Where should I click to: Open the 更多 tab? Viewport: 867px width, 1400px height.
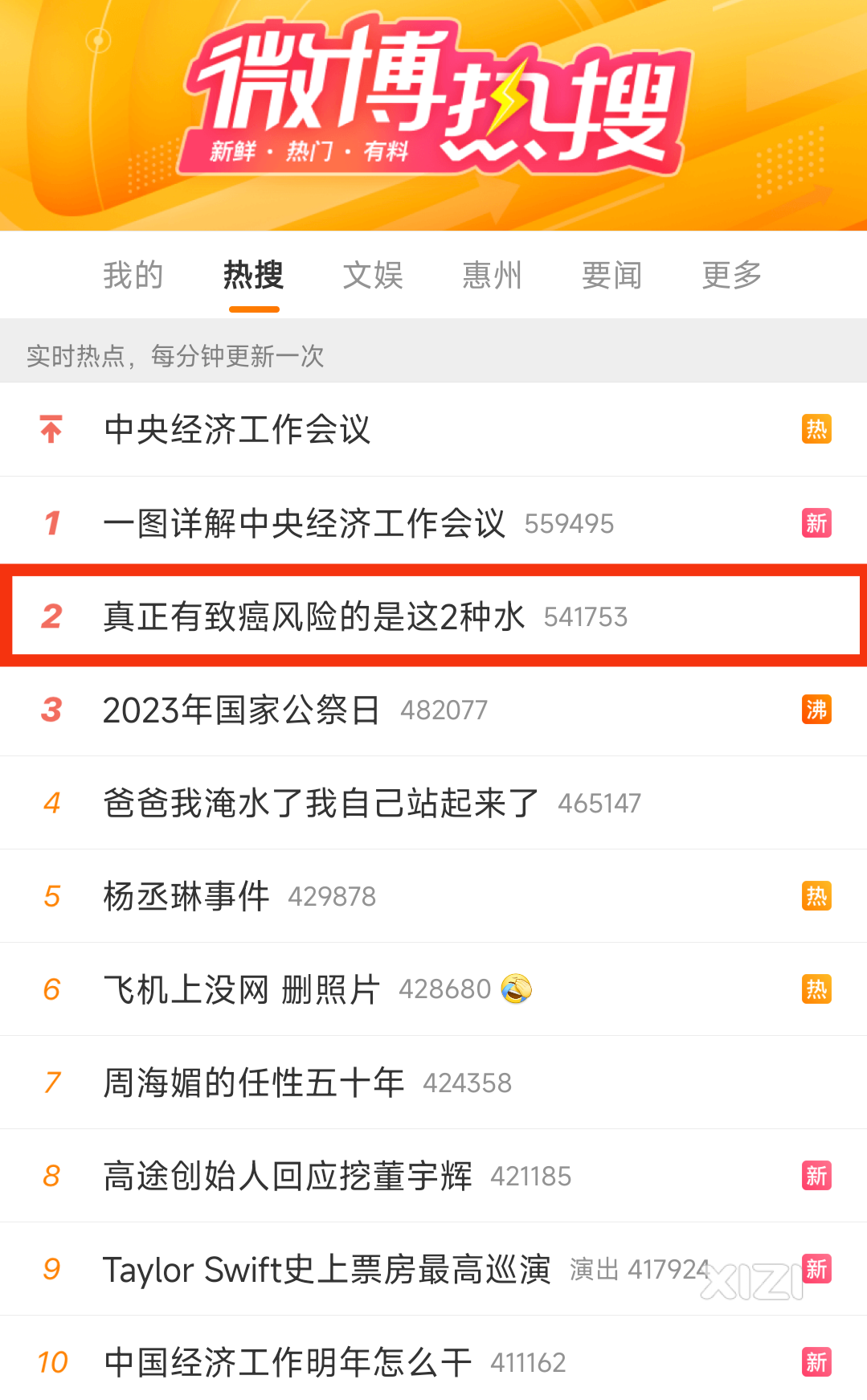(732, 275)
